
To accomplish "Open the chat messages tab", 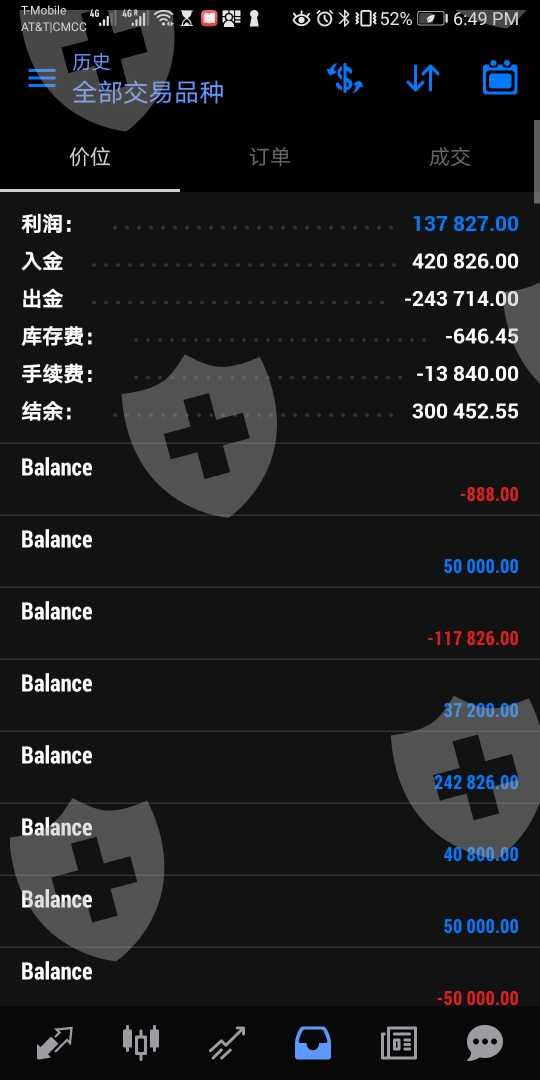I will point(485,1043).
